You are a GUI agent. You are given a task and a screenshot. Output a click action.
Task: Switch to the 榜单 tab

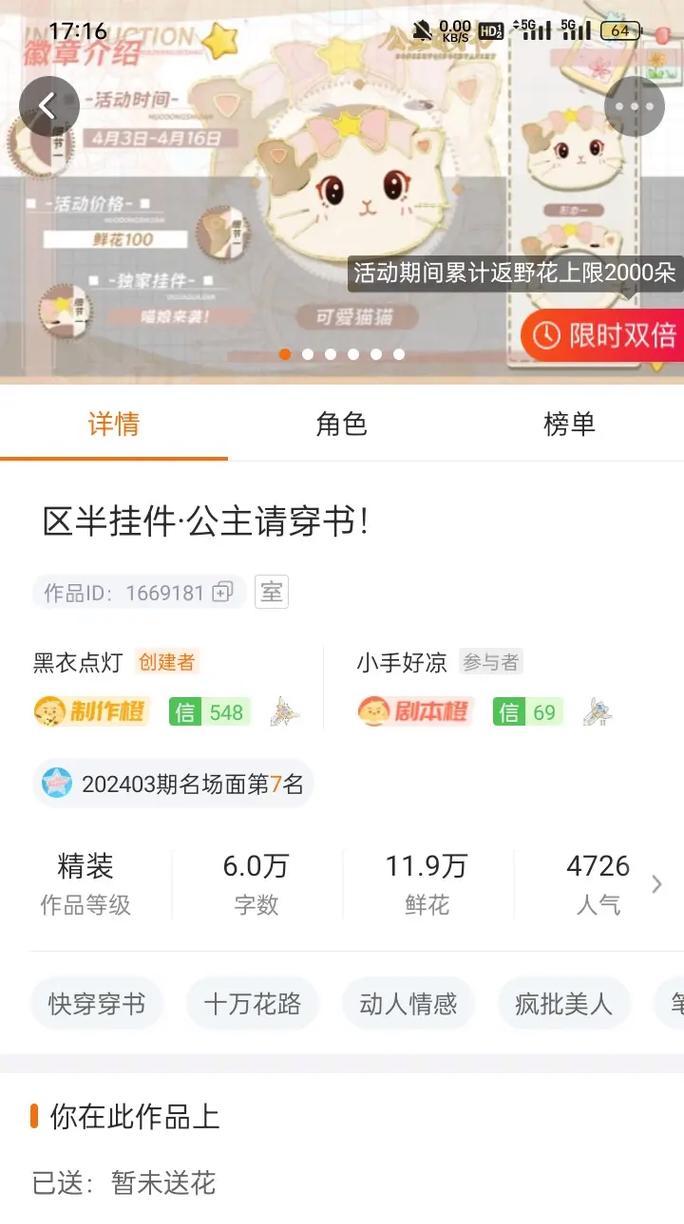(569, 424)
